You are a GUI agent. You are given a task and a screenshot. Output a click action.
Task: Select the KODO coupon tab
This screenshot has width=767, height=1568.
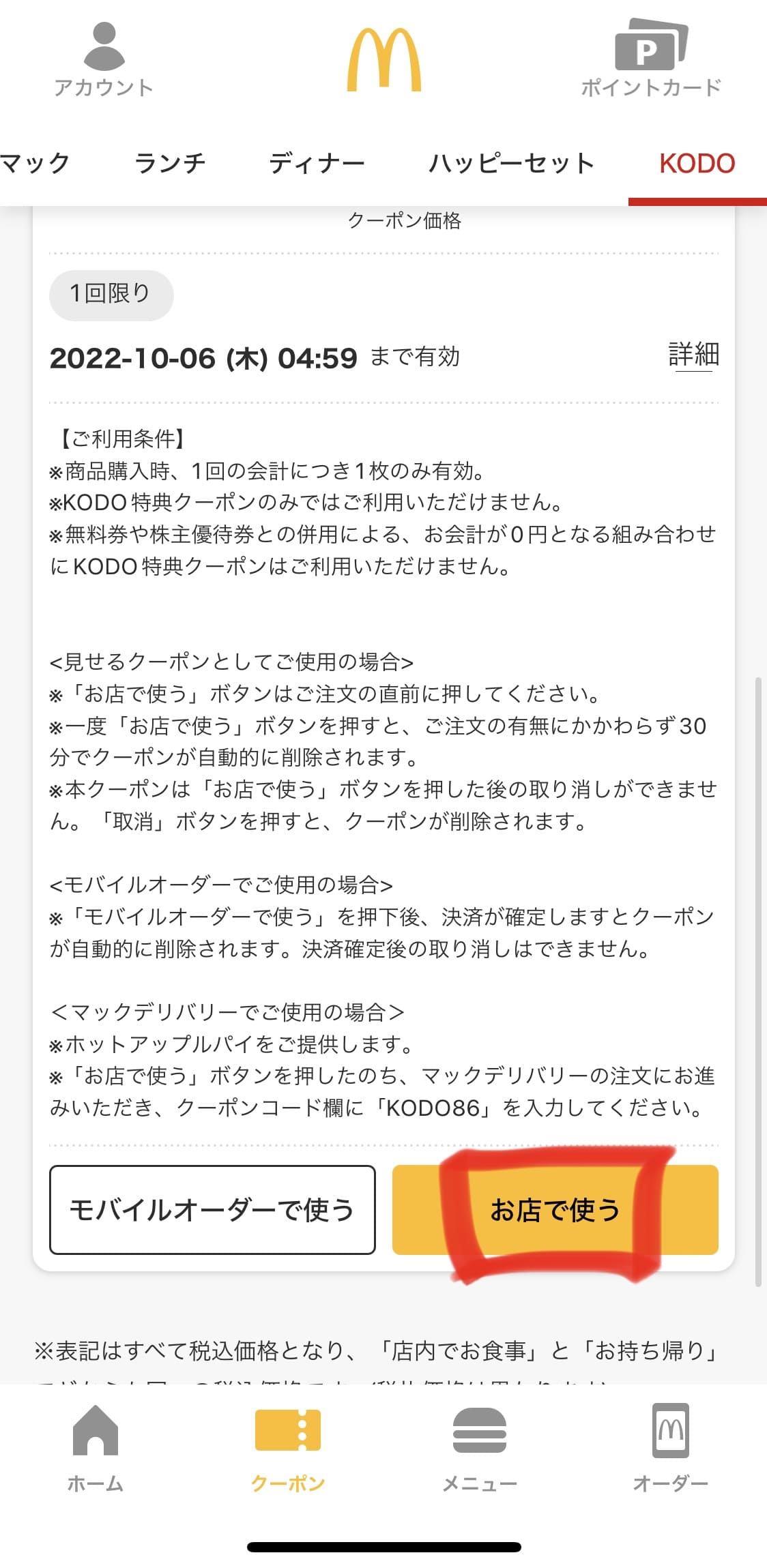[697, 164]
